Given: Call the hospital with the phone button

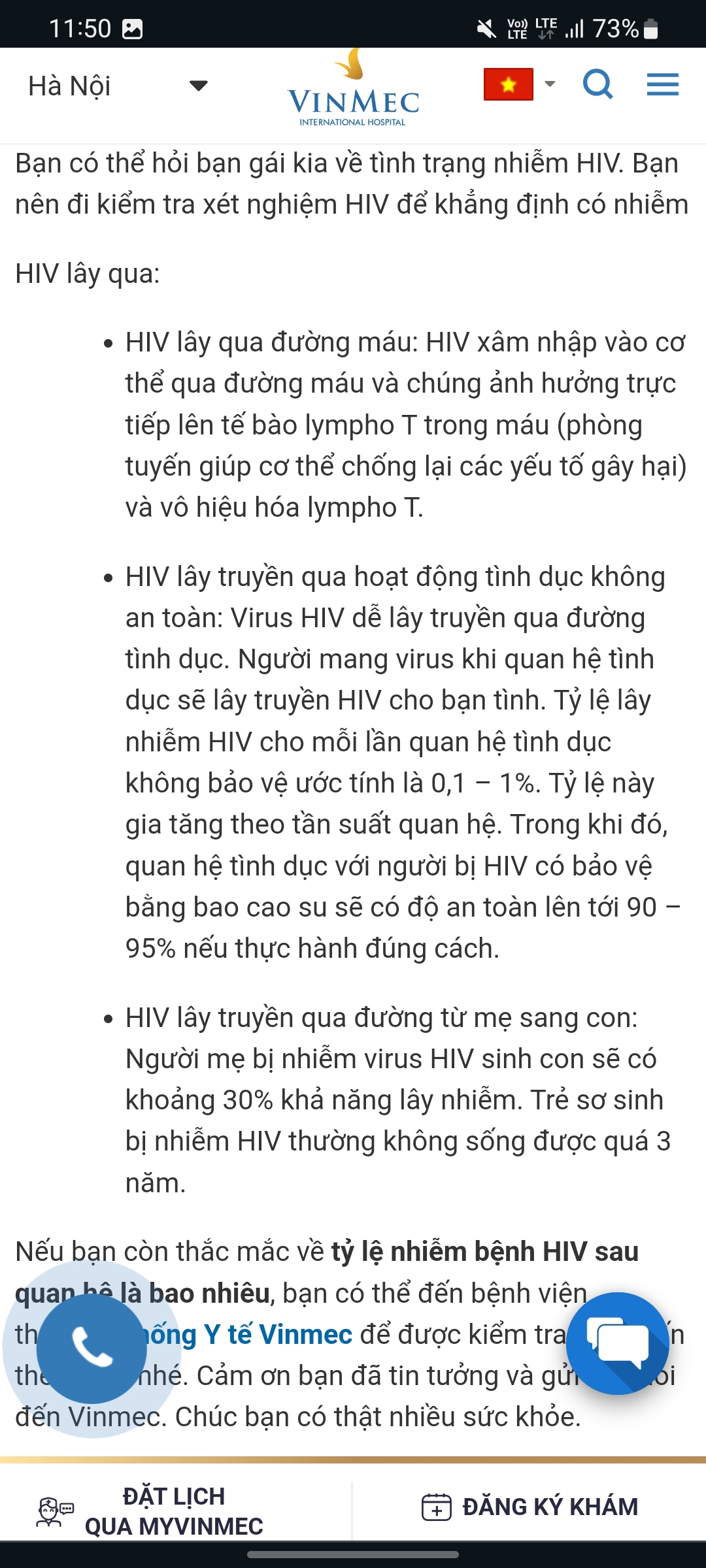Looking at the screenshot, I should (92, 1348).
